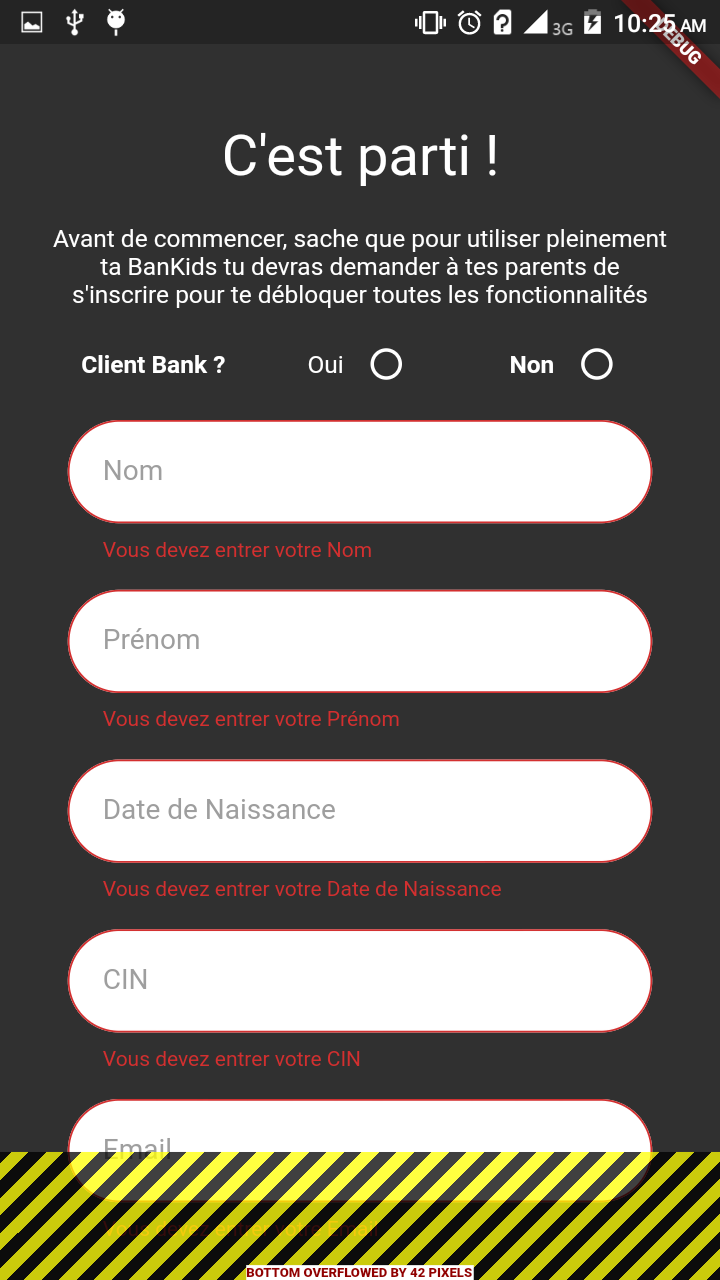The height and width of the screenshot is (1280, 720).
Task: Select the Oui radio button
Action: click(386, 365)
